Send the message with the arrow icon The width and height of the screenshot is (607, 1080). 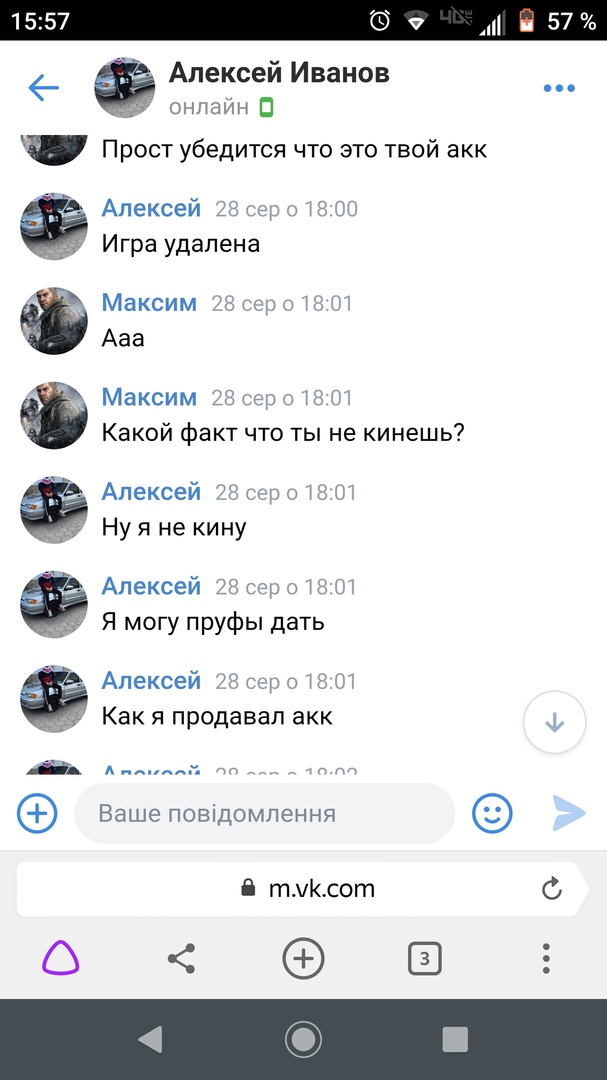pyautogui.click(x=568, y=813)
